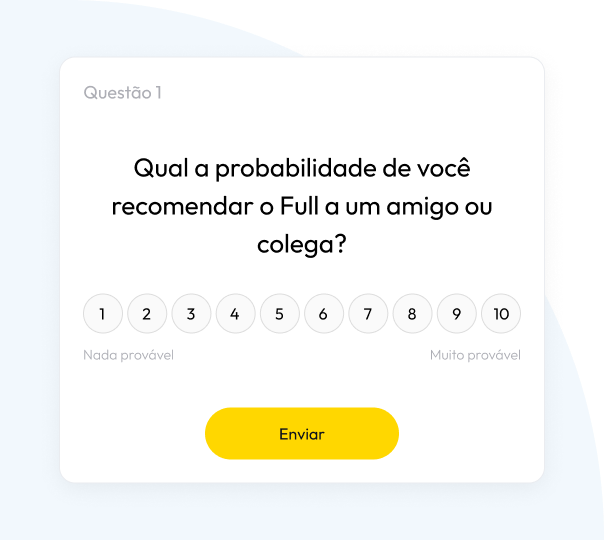Select score 4
This screenshot has height=540, width=604.
(235, 314)
